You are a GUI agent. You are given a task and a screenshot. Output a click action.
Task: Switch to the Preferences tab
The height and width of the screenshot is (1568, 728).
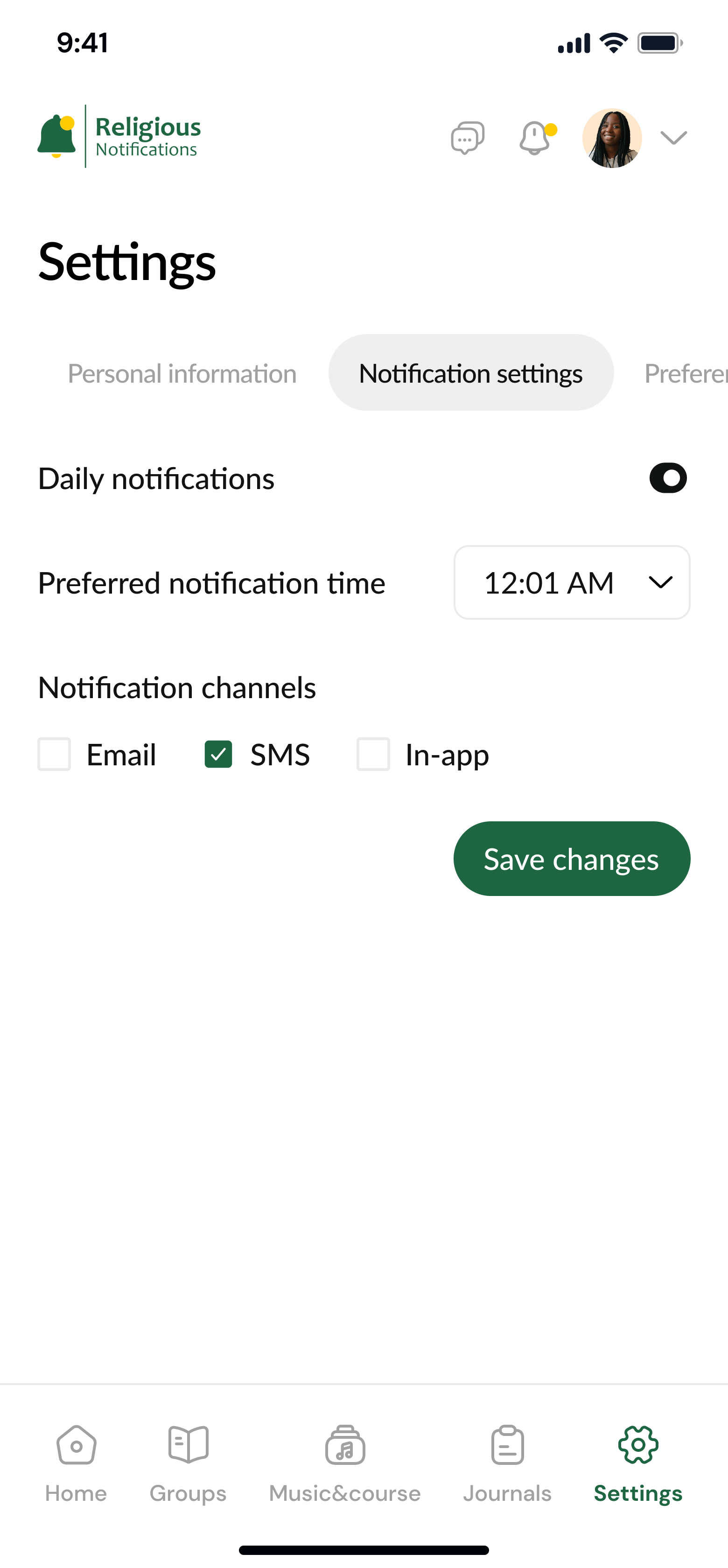click(x=686, y=373)
